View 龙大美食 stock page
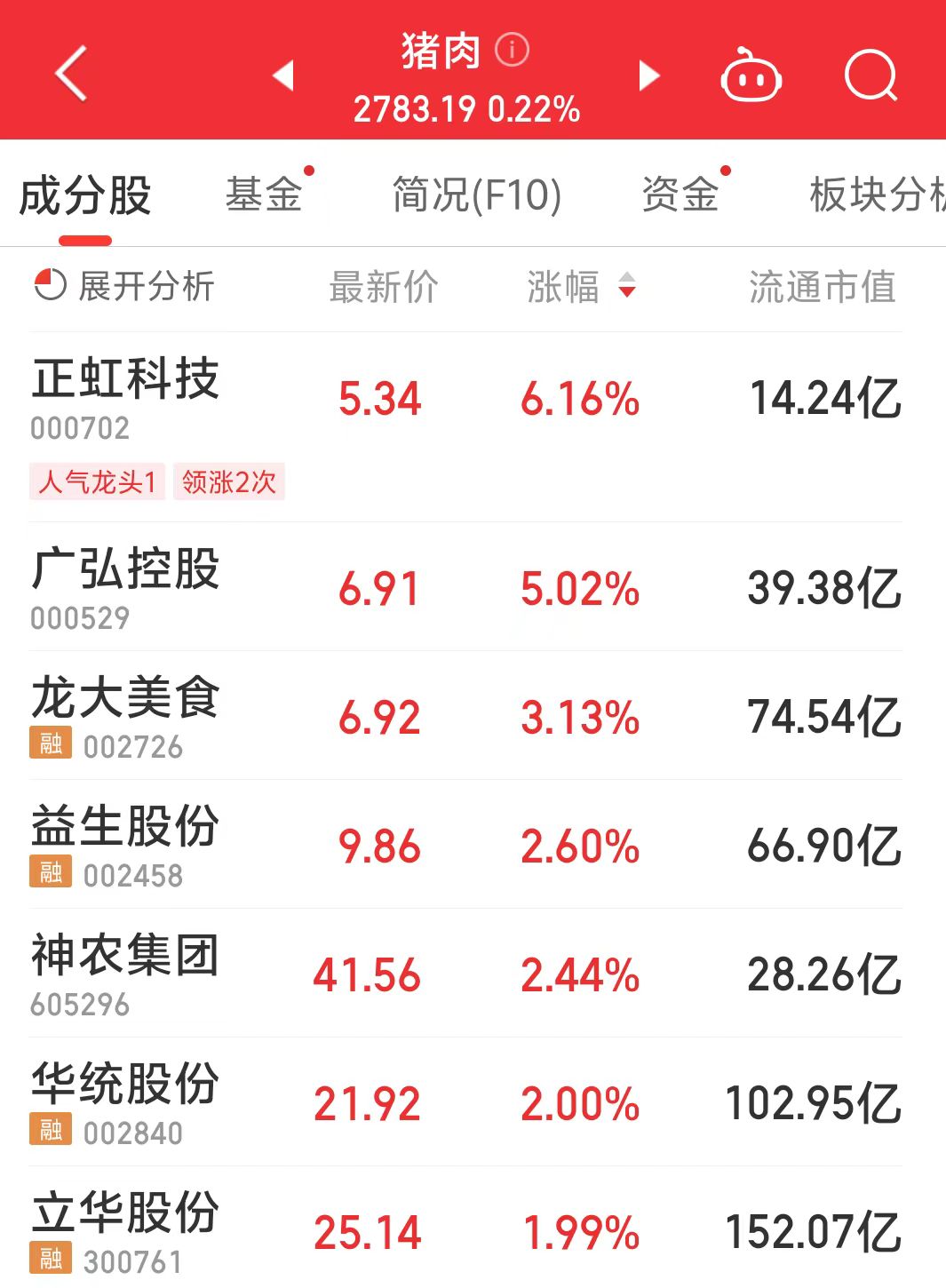The height and width of the screenshot is (1288, 946). (126, 699)
